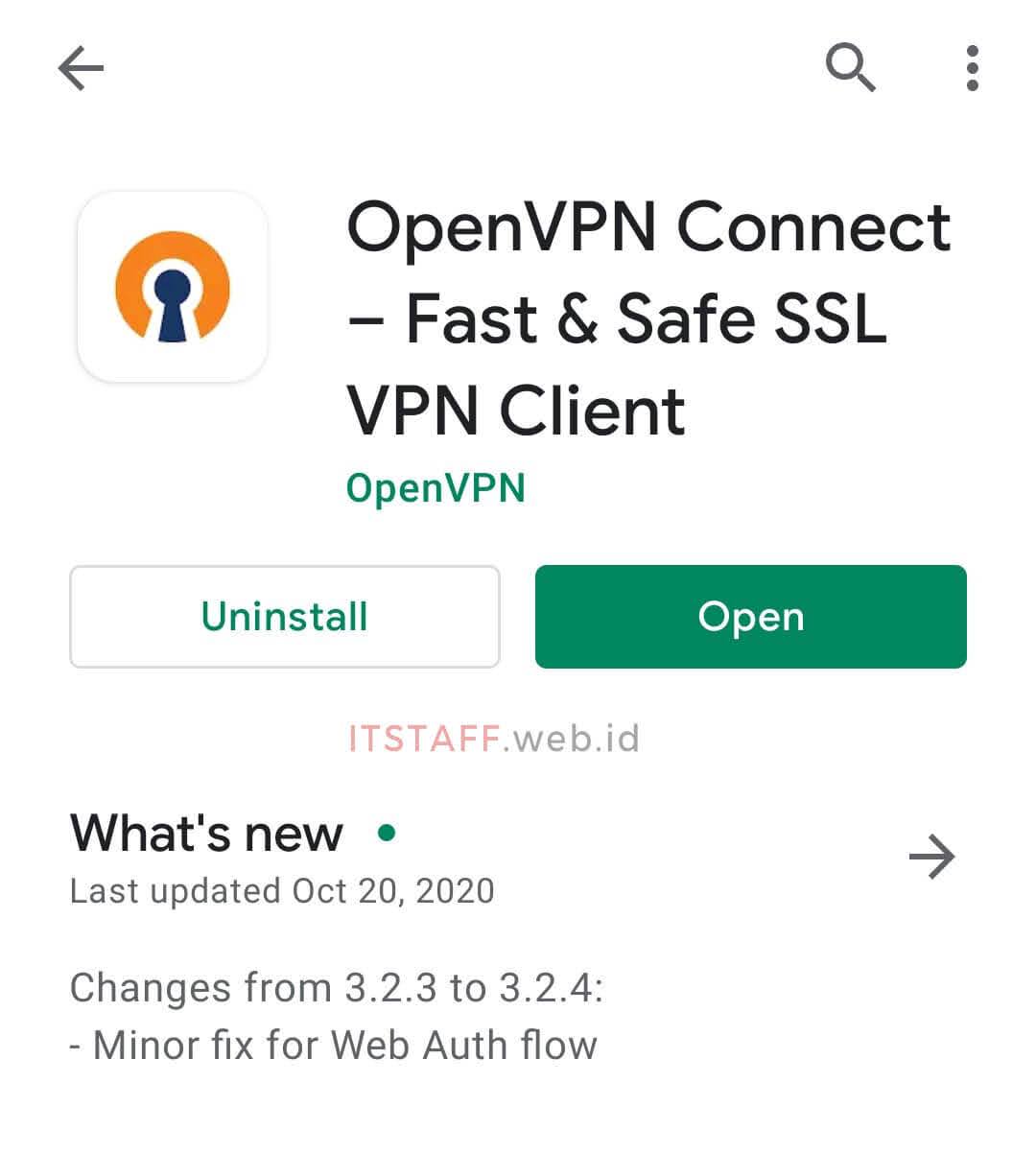Visit the OpenVPN developer page

coord(436,487)
